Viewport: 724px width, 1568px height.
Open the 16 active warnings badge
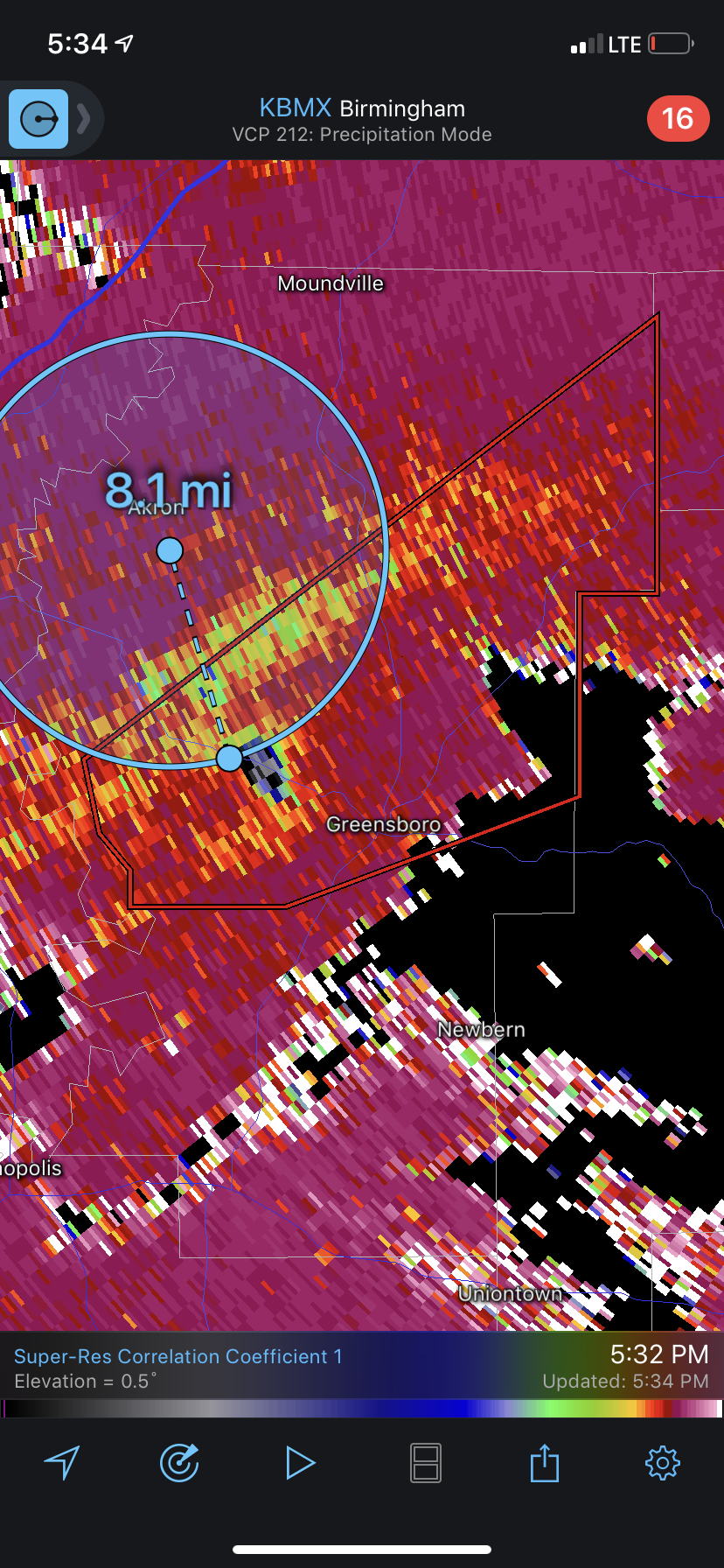[x=678, y=118]
